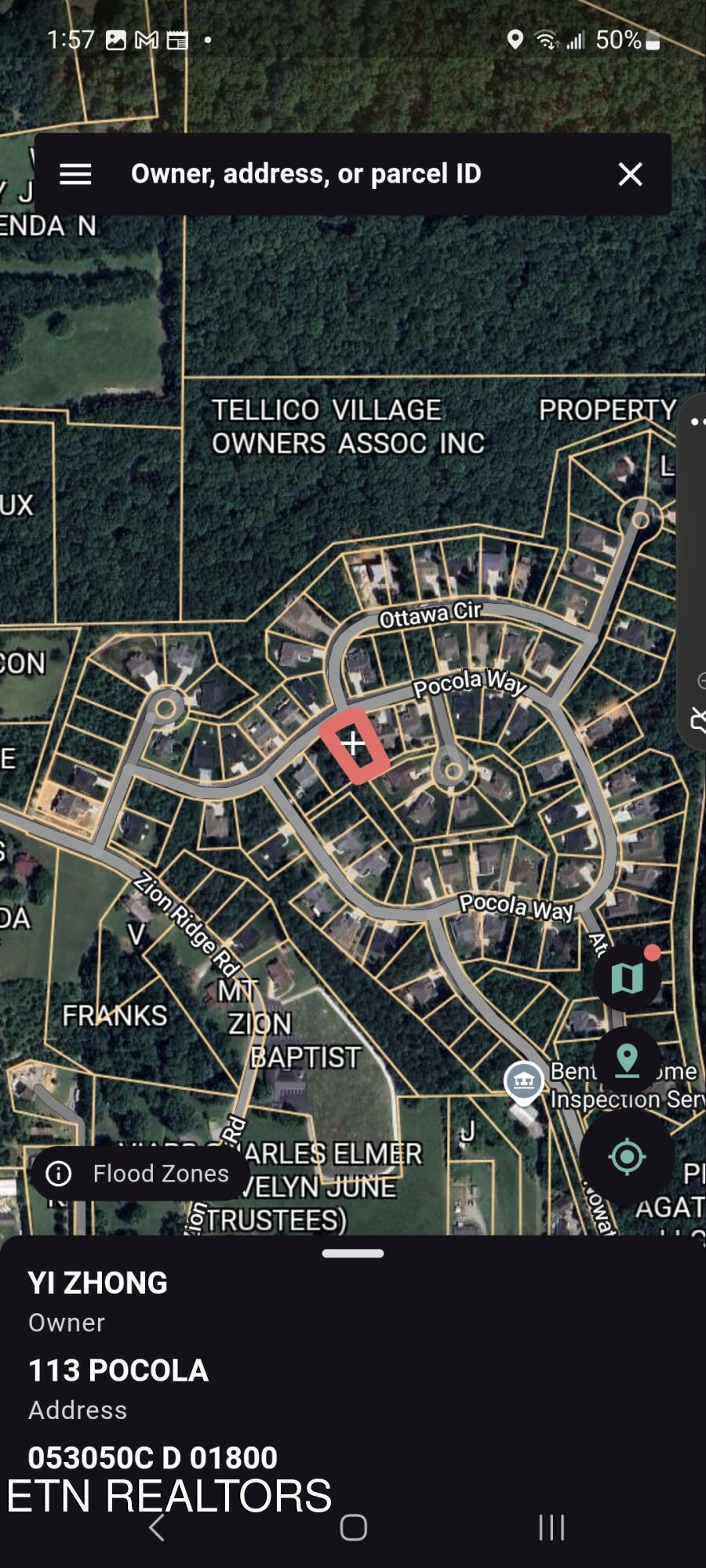Open recent apps from navigation bar

551,1526
